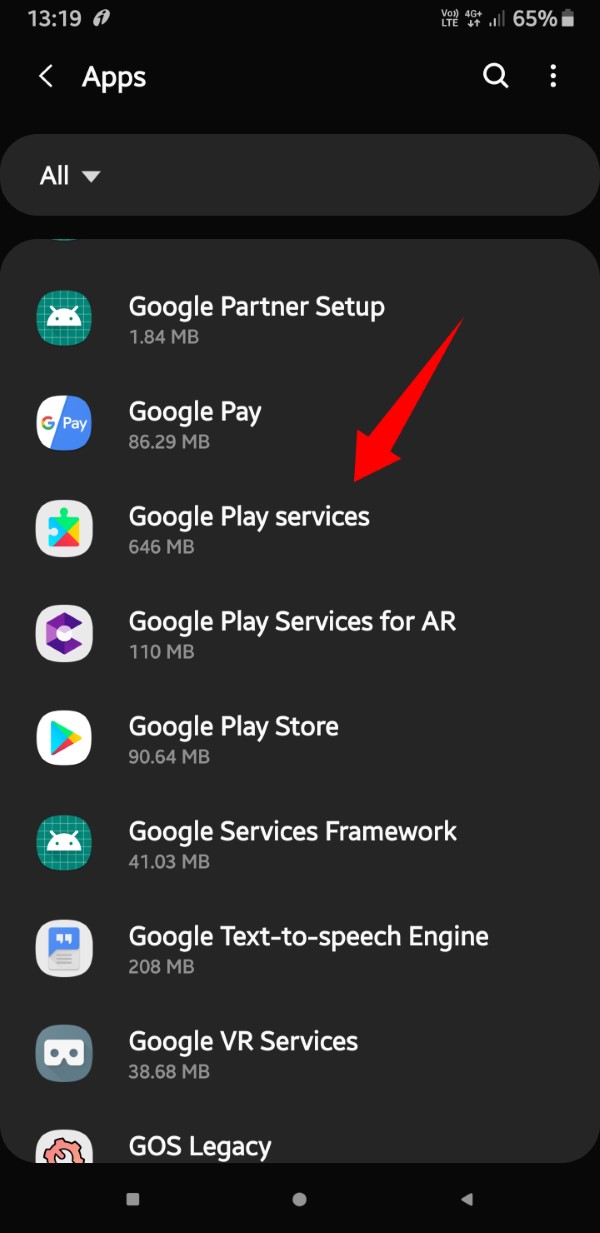The height and width of the screenshot is (1233, 600).
Task: Search the apps list
Action: 496,76
